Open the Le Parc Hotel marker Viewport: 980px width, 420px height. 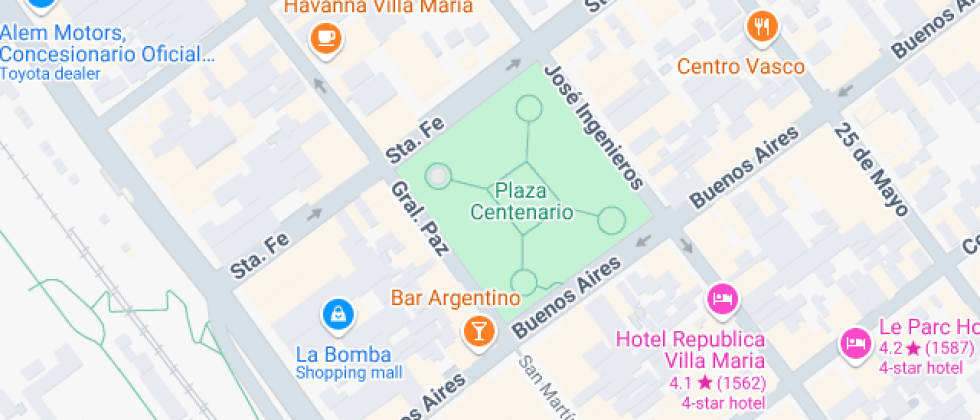856,343
